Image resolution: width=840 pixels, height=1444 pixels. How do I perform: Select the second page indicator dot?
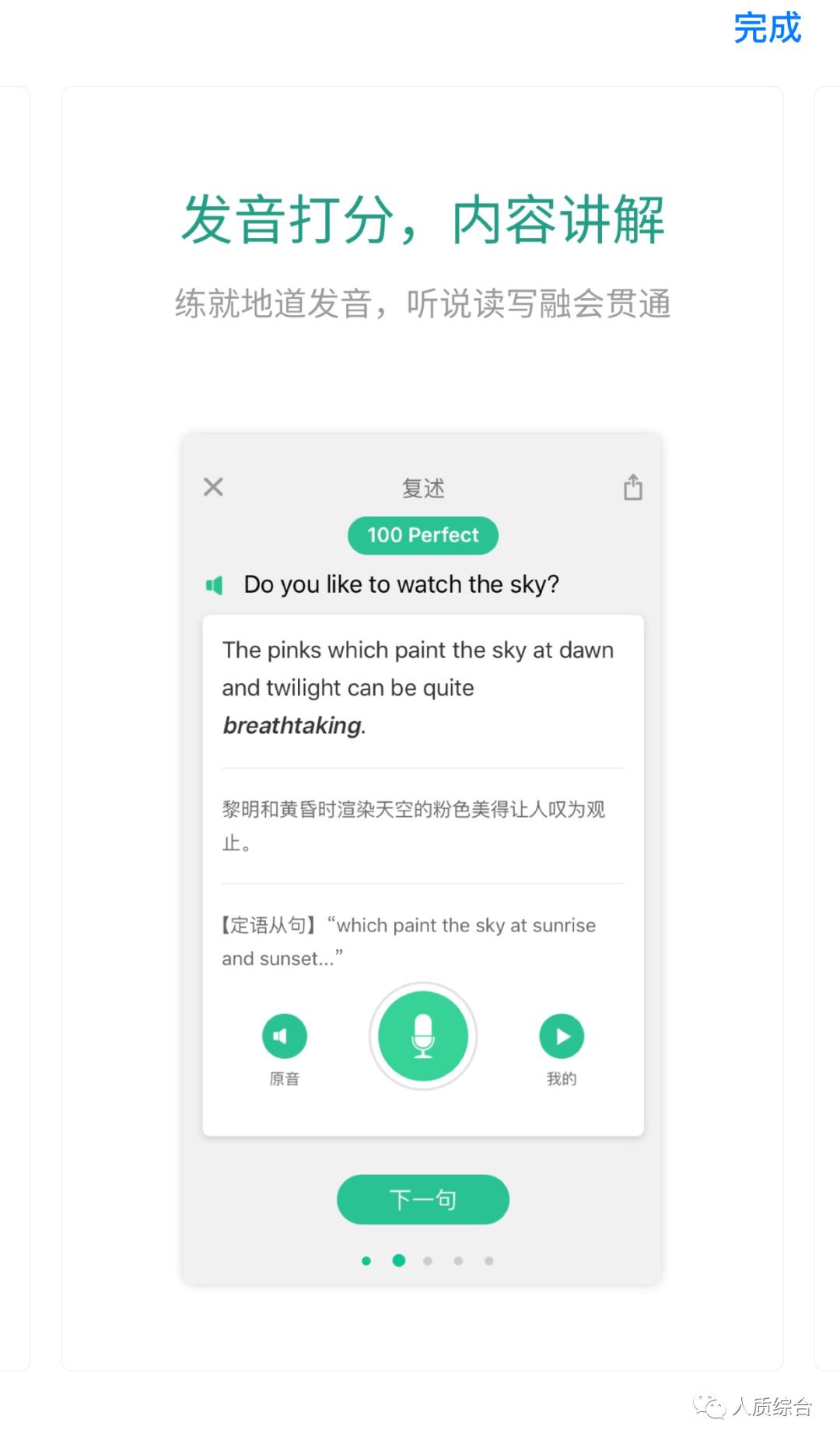coord(398,1260)
